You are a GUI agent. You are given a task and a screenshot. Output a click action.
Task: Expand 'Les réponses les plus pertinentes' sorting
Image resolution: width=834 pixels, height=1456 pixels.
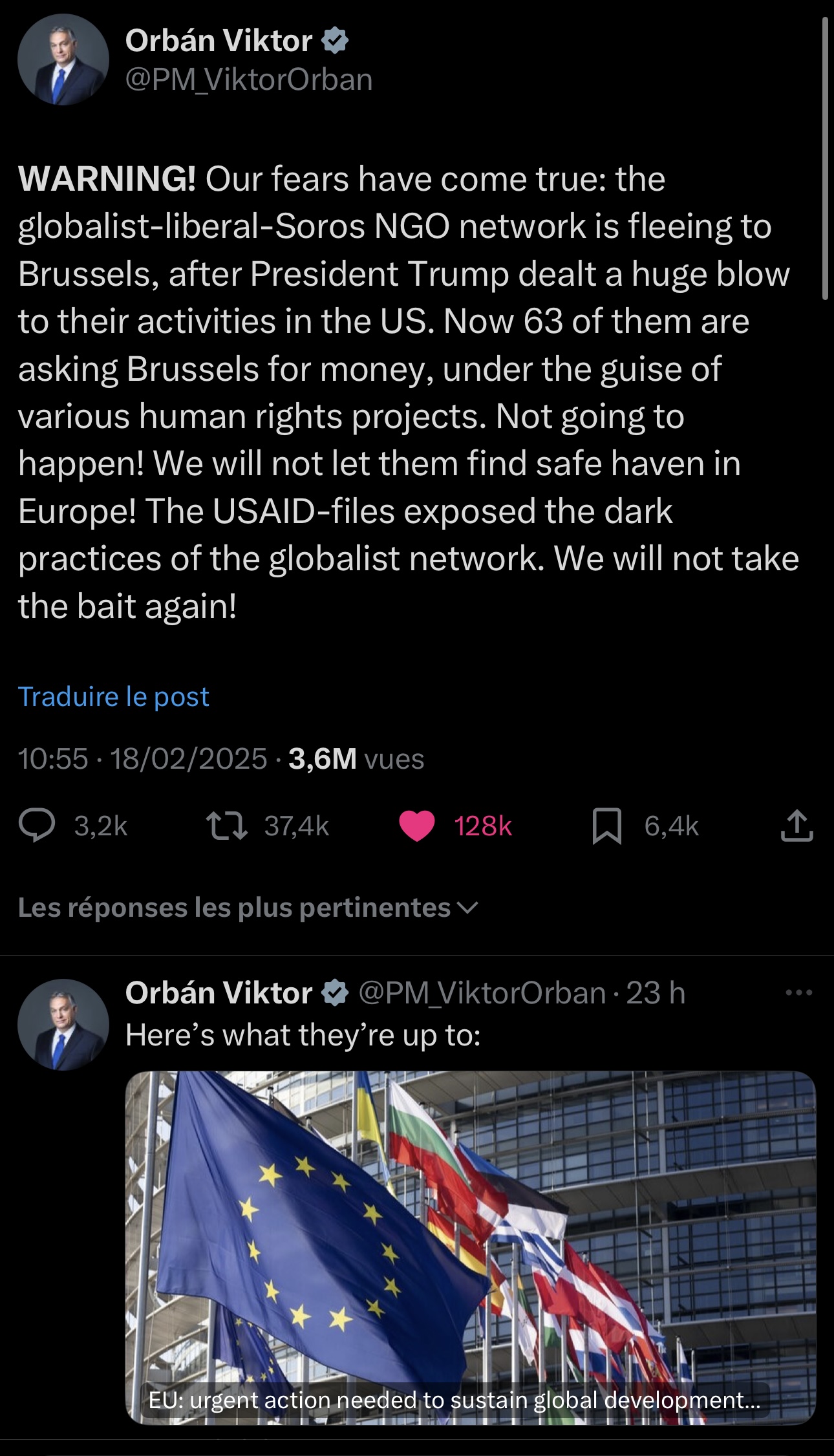[x=248, y=908]
